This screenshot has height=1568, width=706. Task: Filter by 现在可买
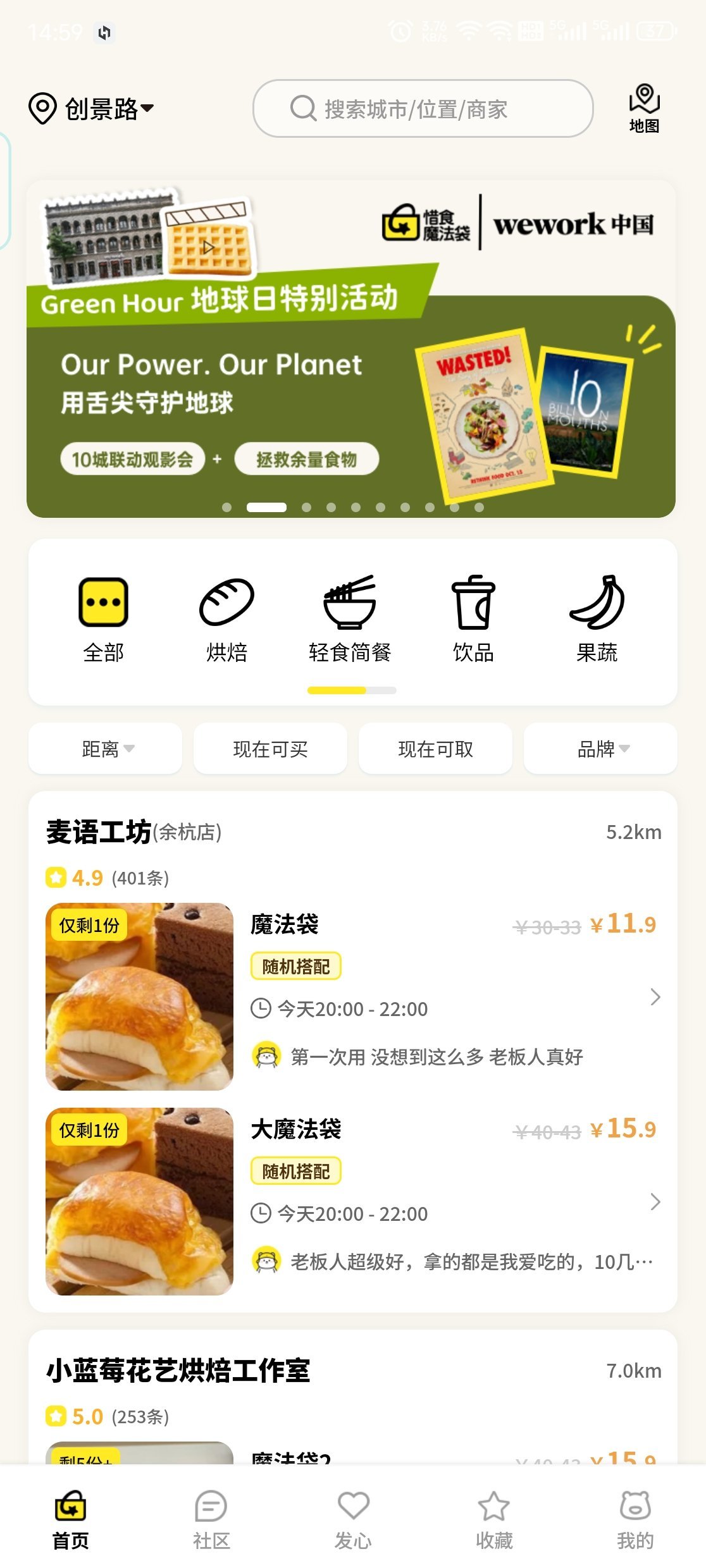coord(270,749)
